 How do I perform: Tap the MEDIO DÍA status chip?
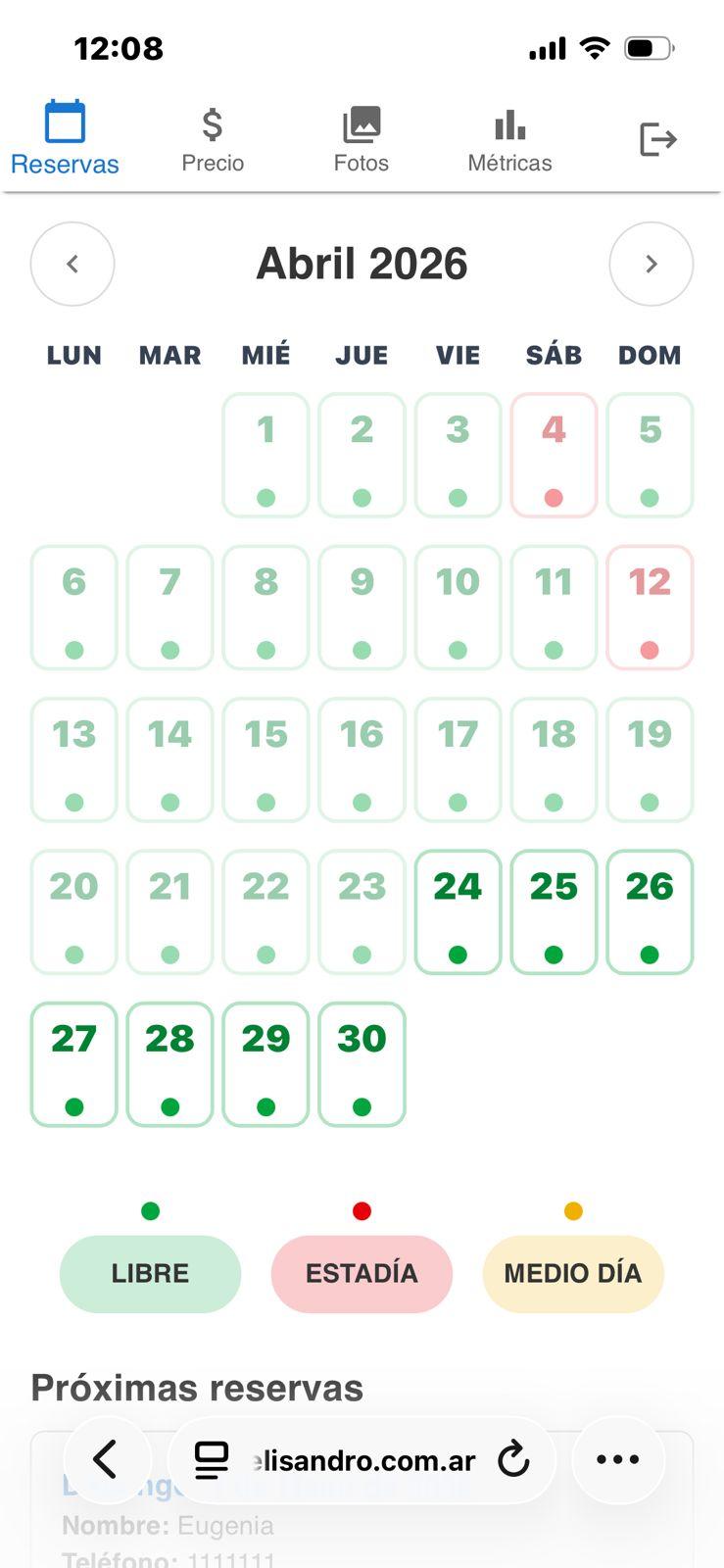(573, 1273)
